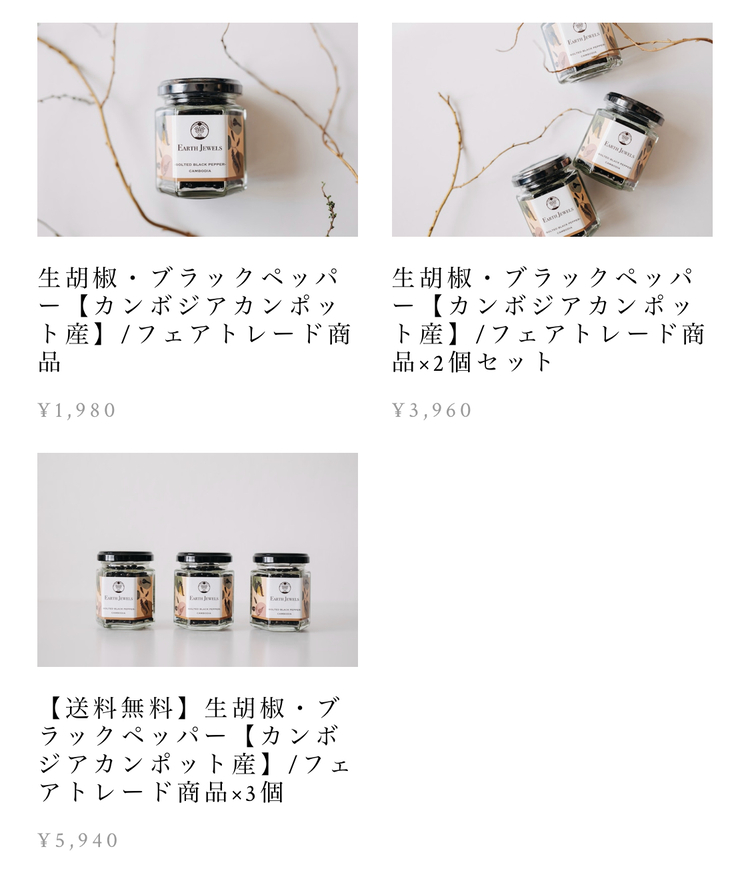This screenshot has width=750, height=879.
Task: Open the ¥3,960 black pepper 2個セット product
Action: 552,130
